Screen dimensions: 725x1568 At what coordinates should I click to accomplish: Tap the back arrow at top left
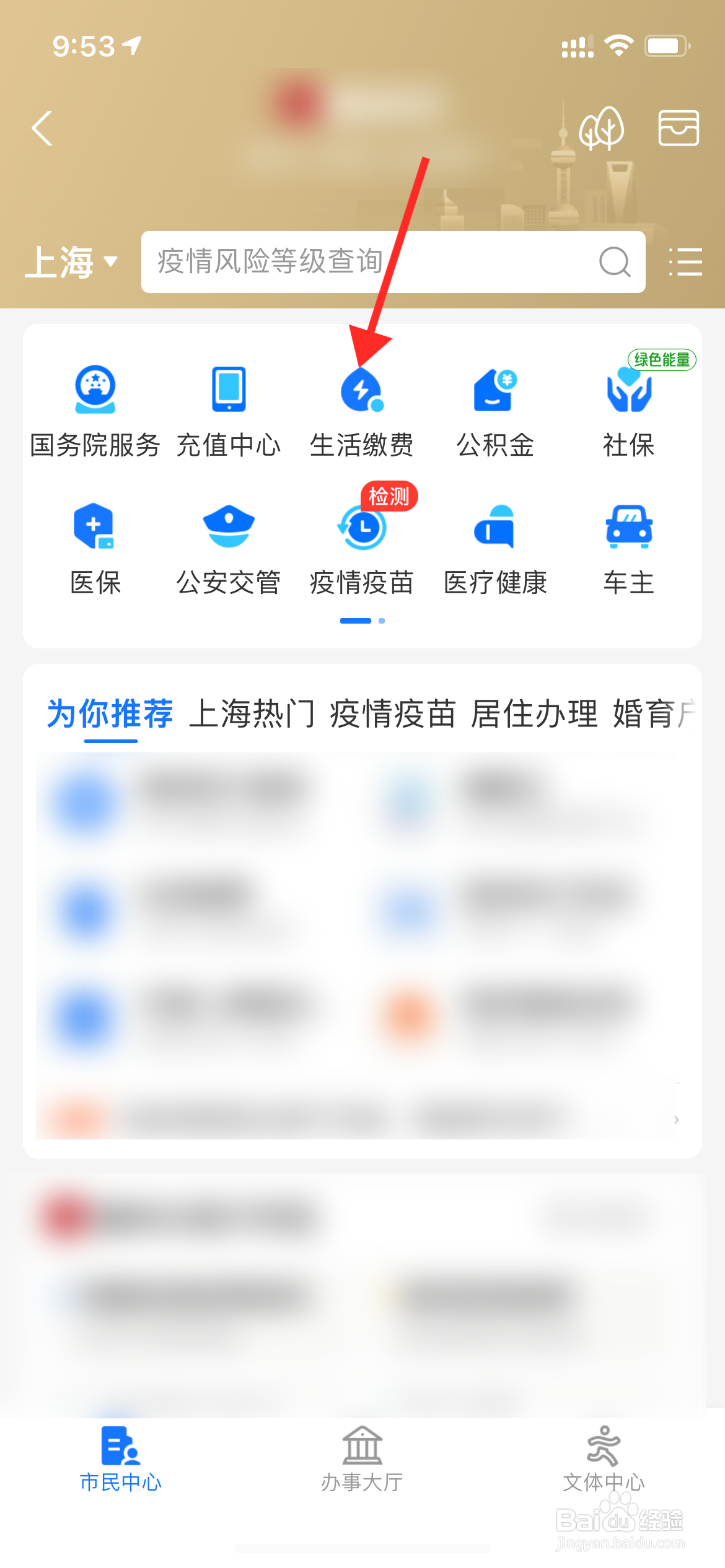42,128
